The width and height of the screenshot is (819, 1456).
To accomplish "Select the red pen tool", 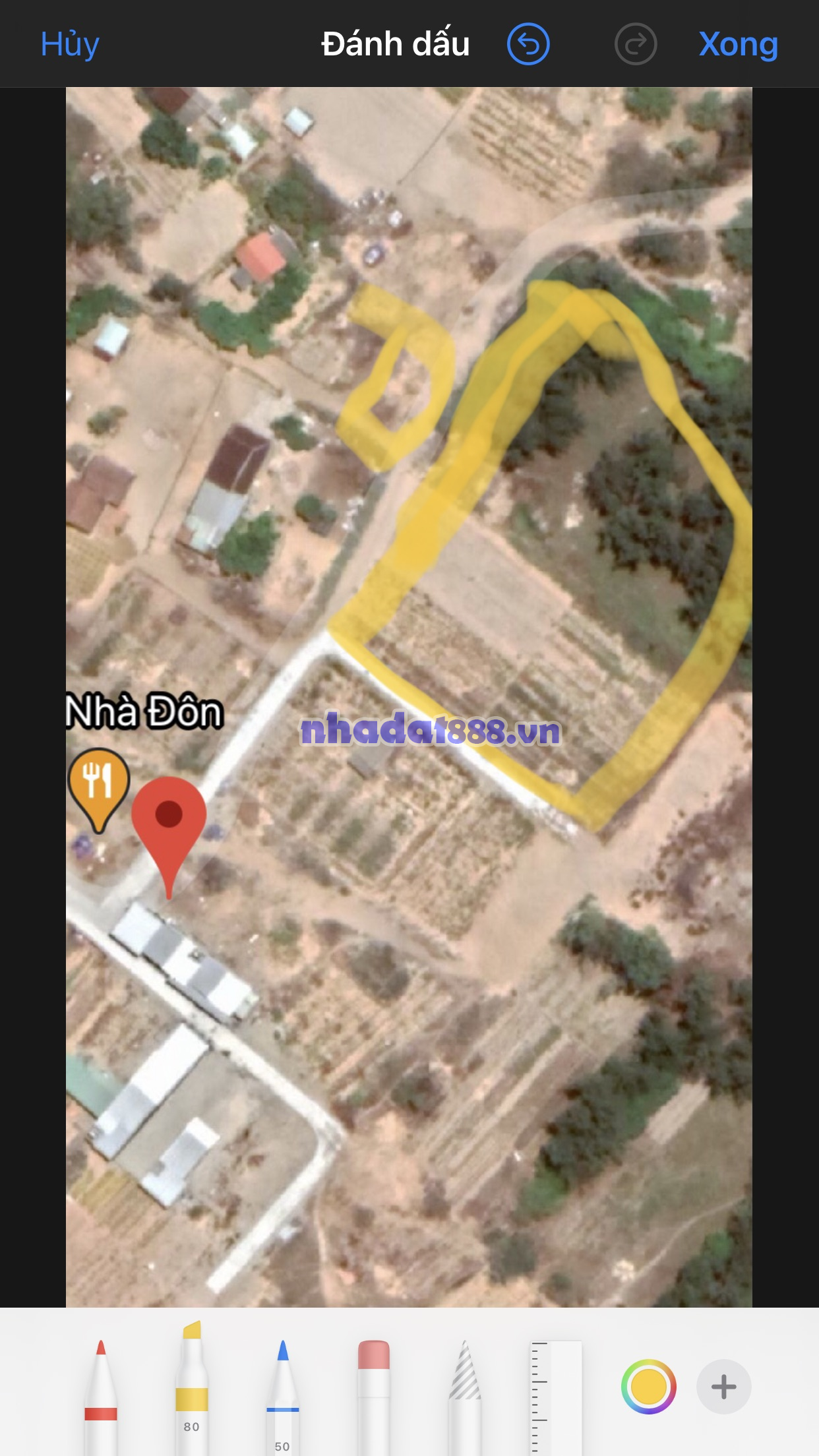I will 101,1391.
